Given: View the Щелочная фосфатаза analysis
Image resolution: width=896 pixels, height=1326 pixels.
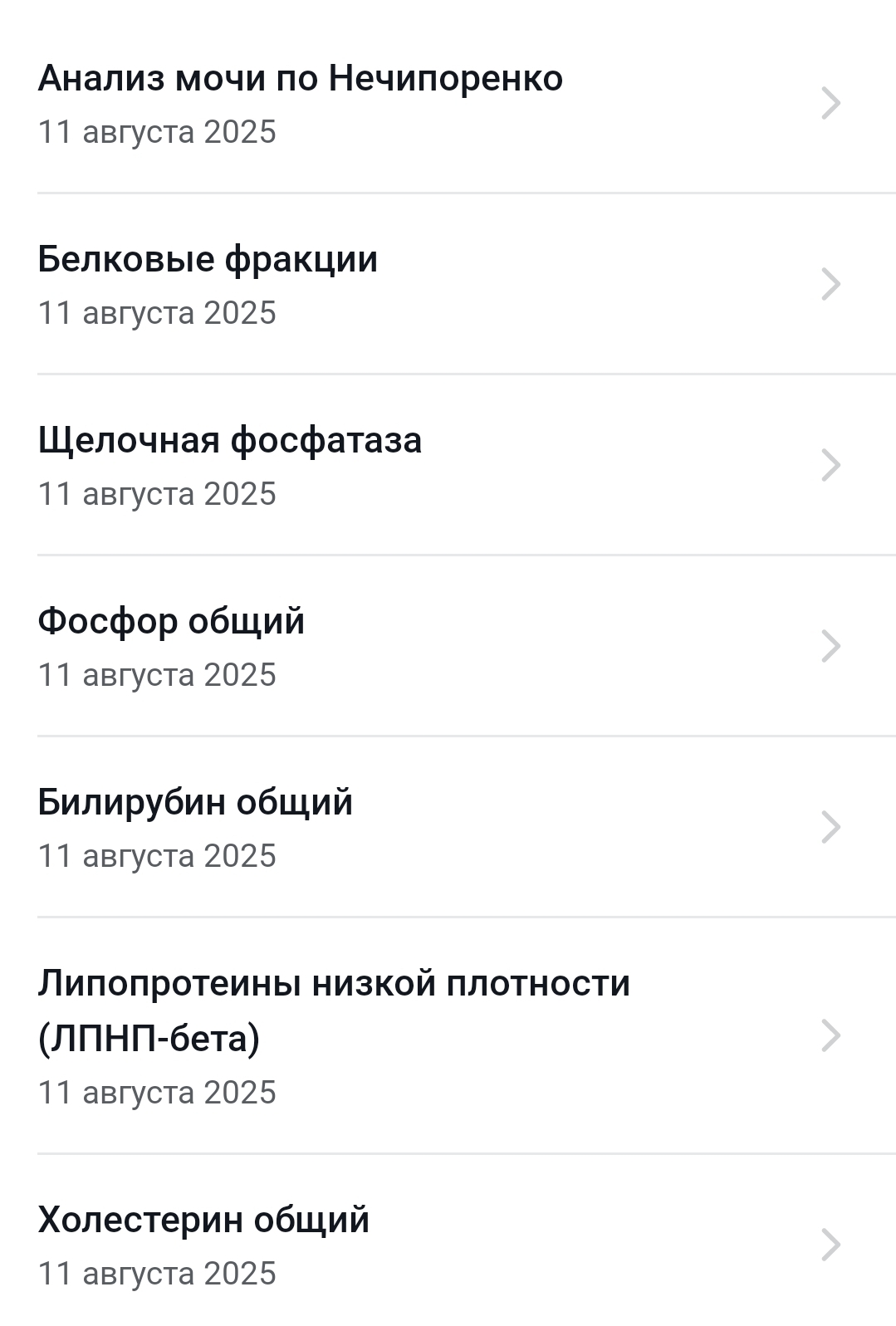Looking at the screenshot, I should pyautogui.click(x=448, y=466).
